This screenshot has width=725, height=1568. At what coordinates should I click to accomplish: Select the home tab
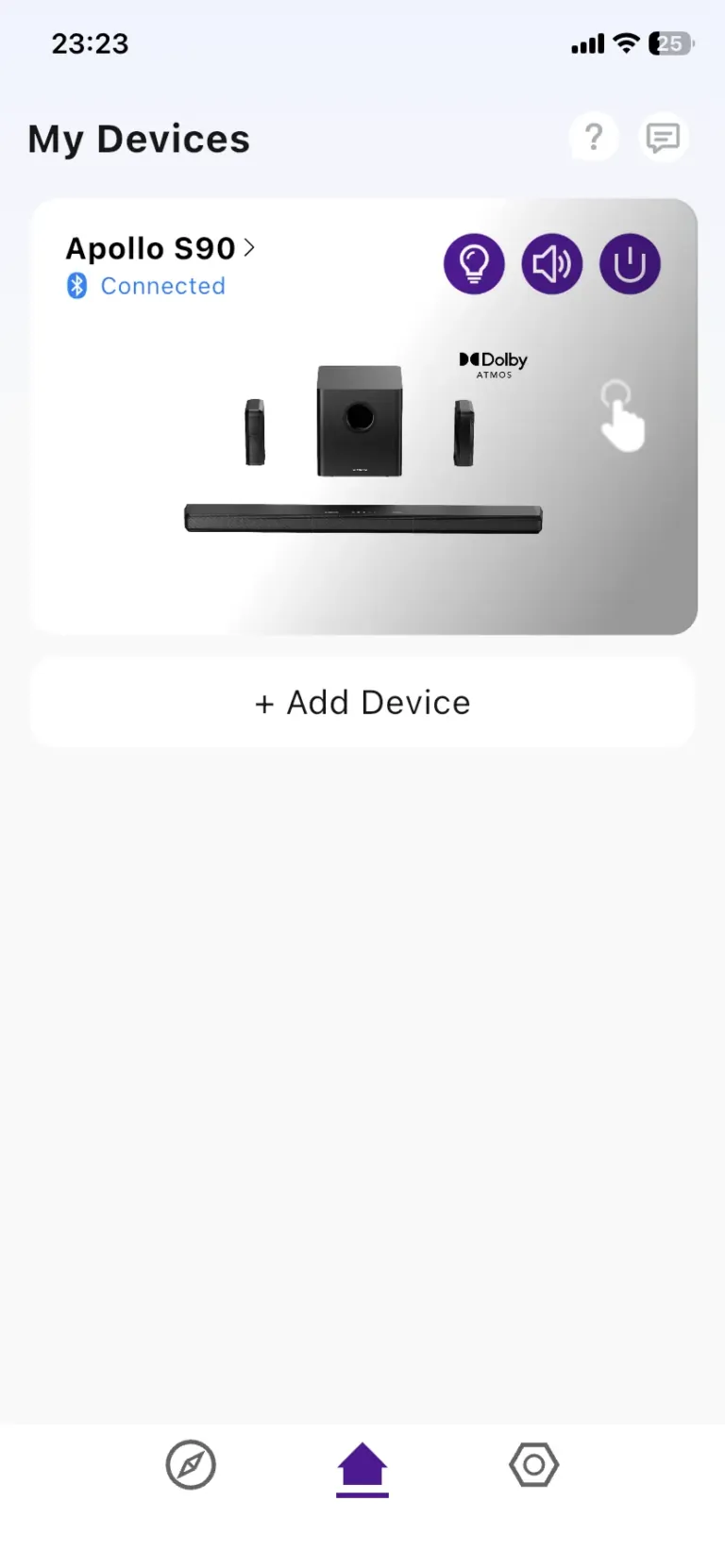click(362, 1467)
